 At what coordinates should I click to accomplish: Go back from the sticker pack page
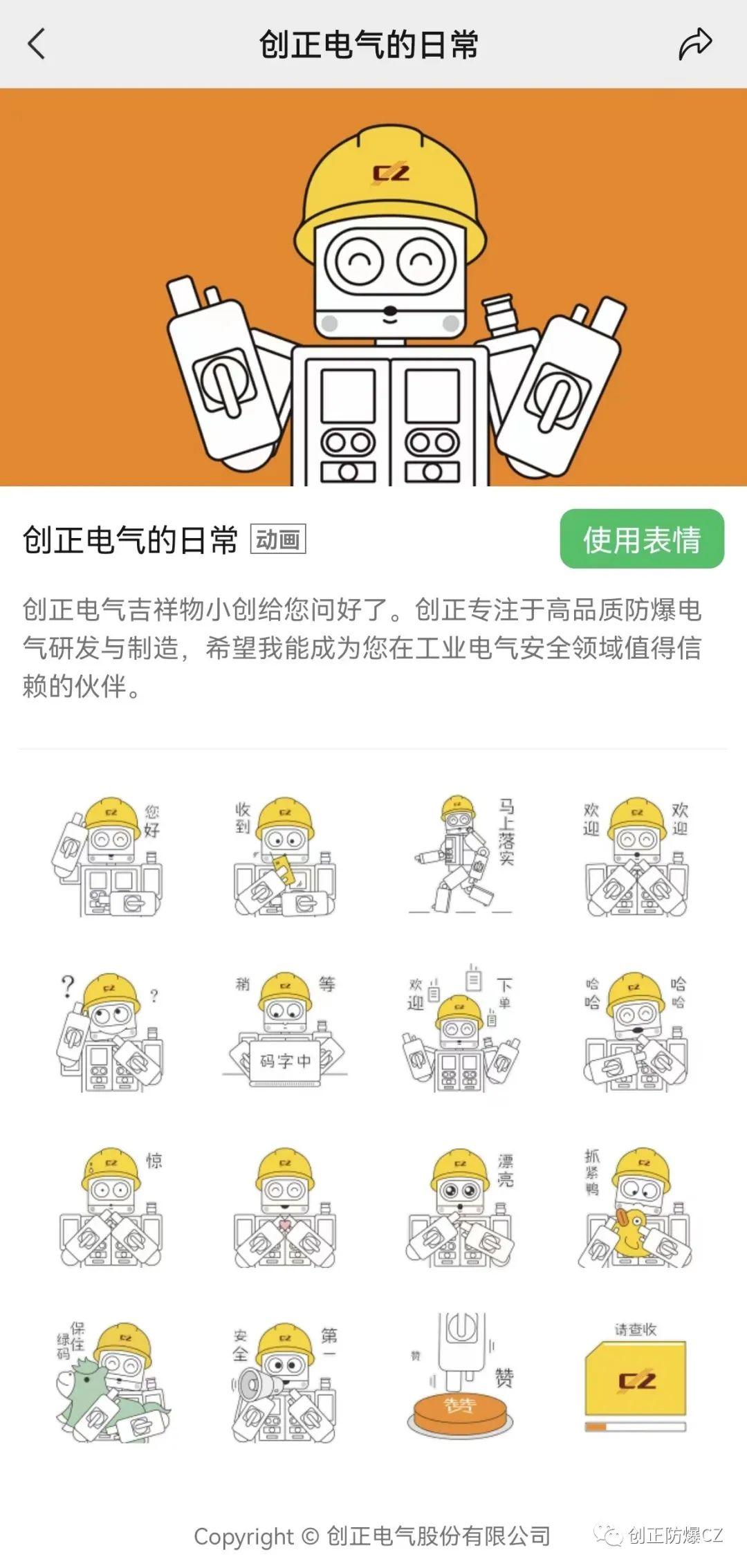[x=37, y=44]
